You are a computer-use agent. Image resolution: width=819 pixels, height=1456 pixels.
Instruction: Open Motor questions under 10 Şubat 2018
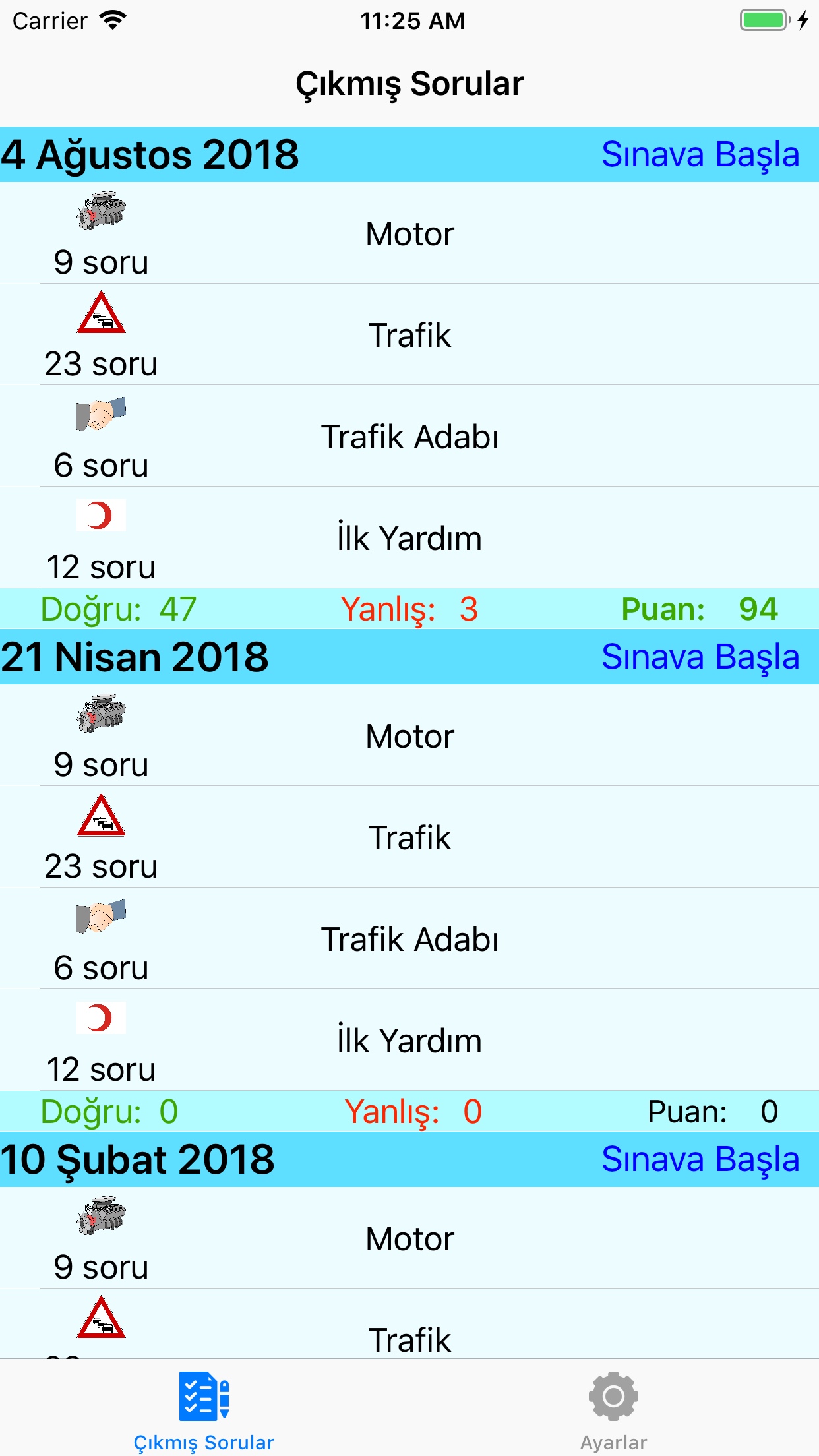coord(409,1238)
